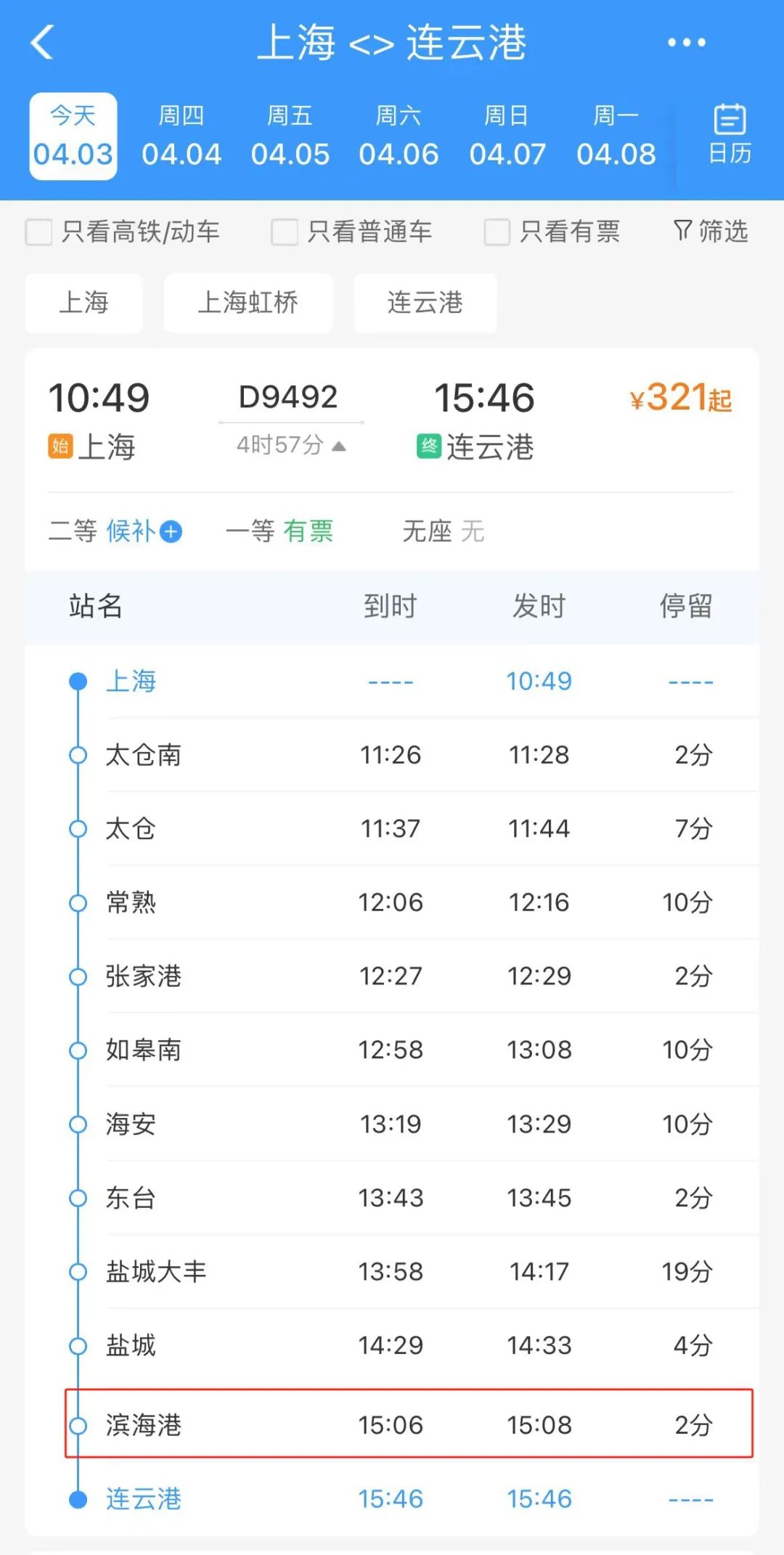Switch to Saturday 04.06 date

[399, 136]
